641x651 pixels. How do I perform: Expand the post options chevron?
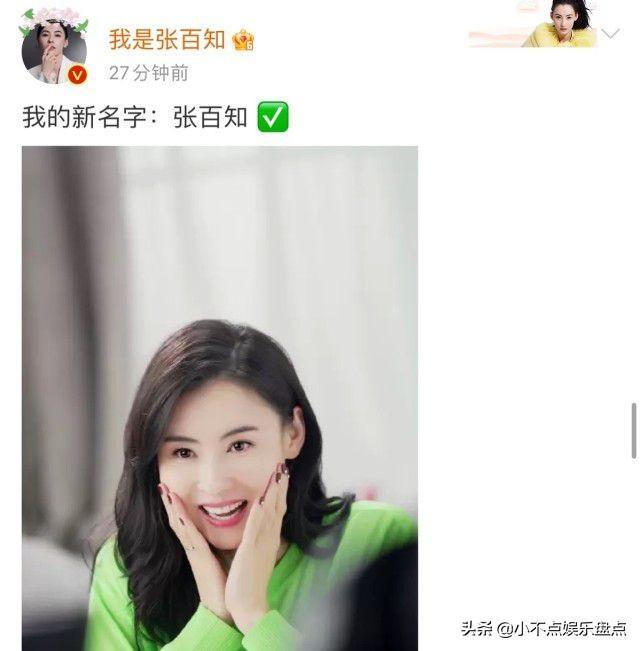611,34
